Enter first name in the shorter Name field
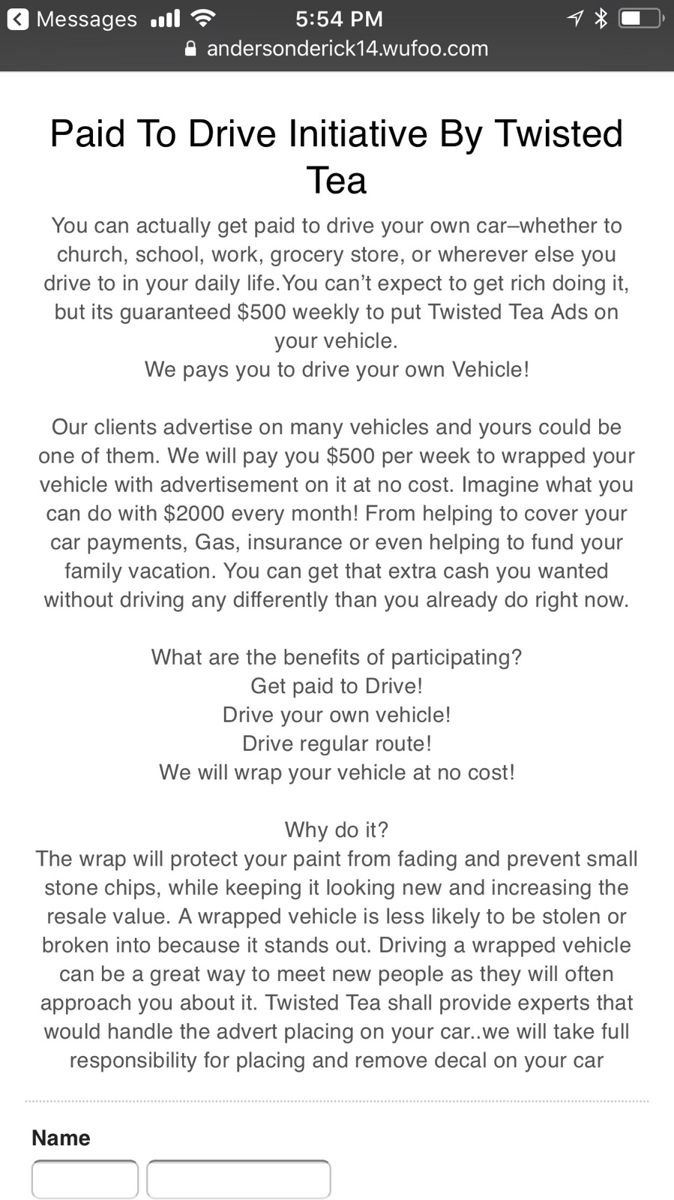674x1200 pixels. coord(85,1180)
